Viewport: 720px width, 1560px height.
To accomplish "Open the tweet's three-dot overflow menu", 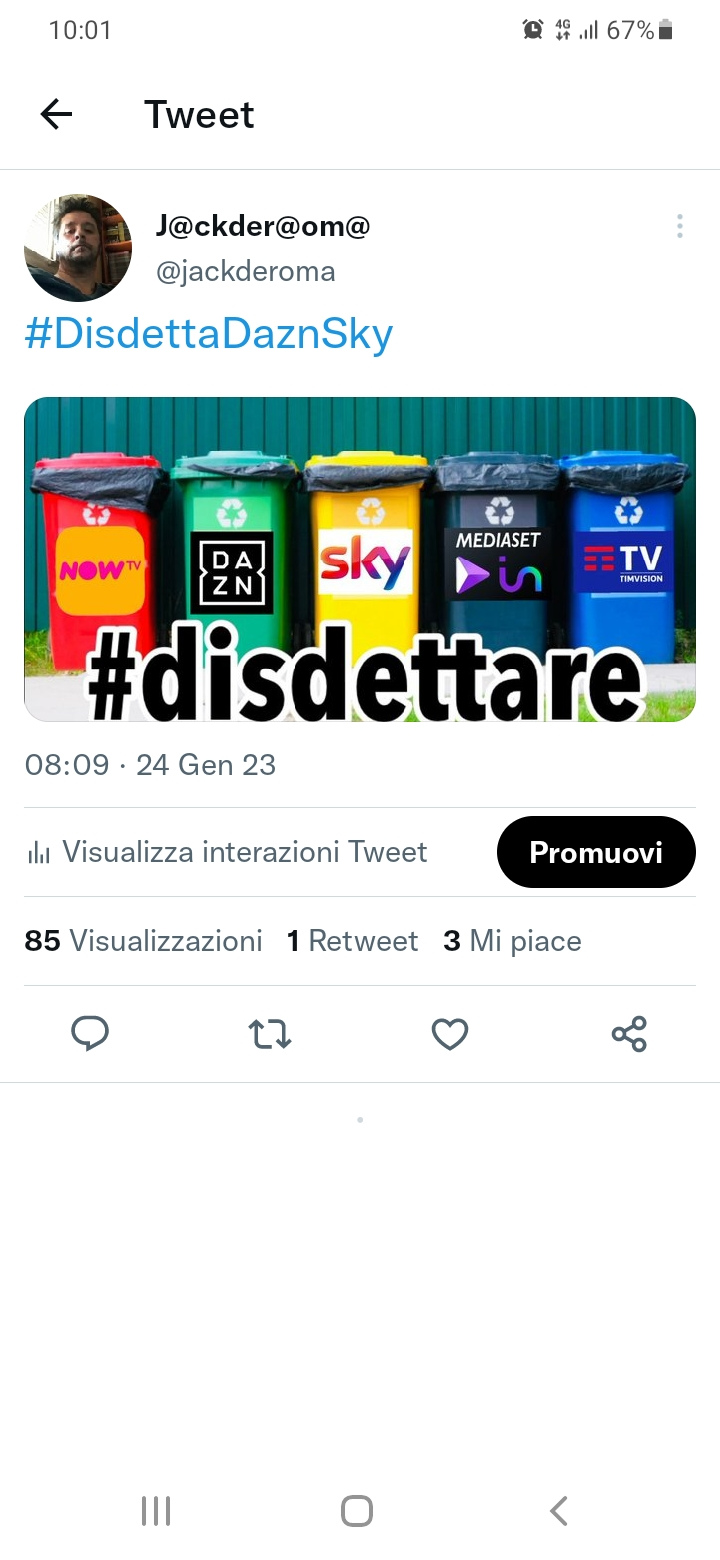I will pyautogui.click(x=680, y=226).
